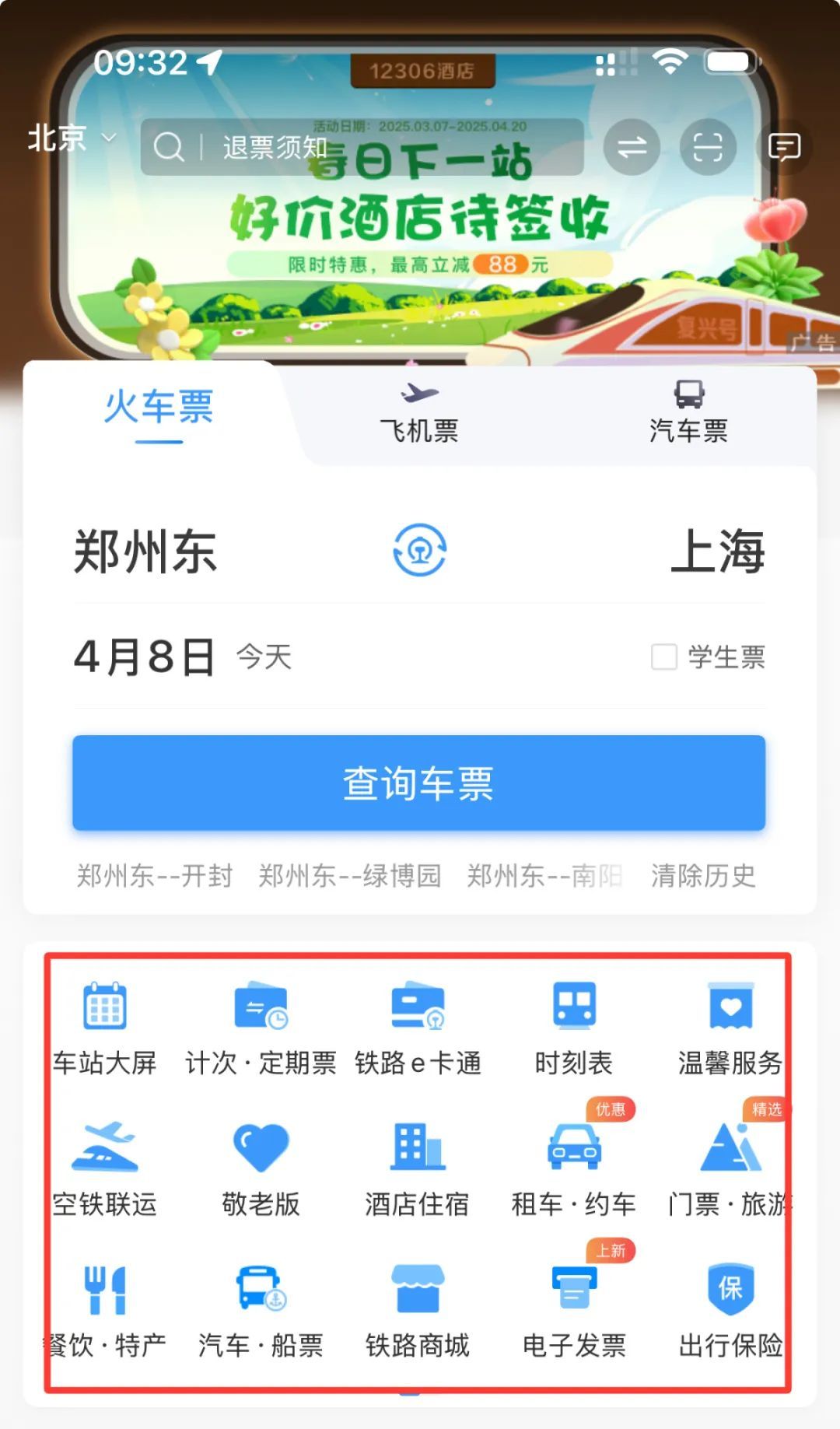Swap departure and arrival stations
This screenshot has width=840, height=1429.
click(419, 550)
